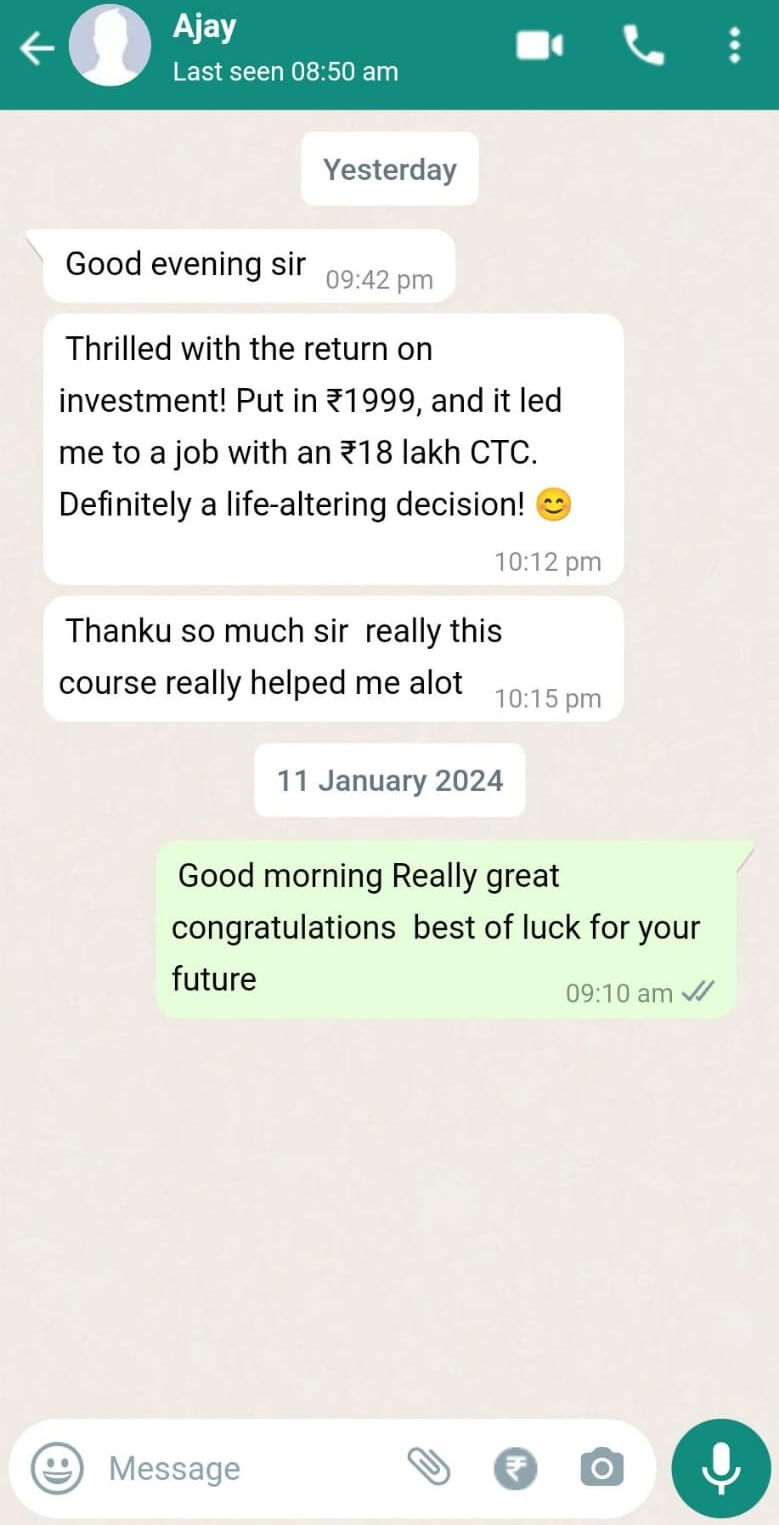Start a video call with Ajay
Viewport: 779px width, 1525px height.
tap(539, 46)
